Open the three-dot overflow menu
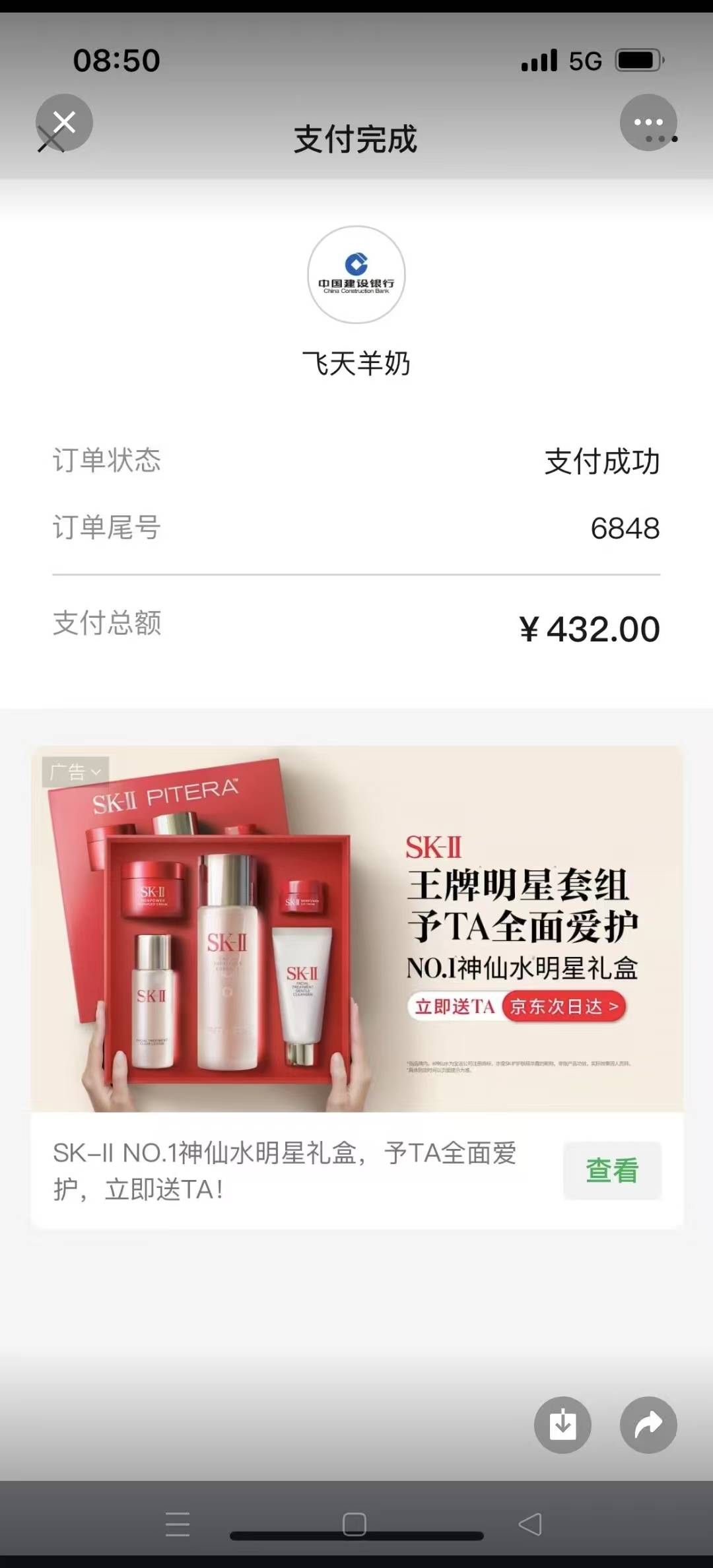Image resolution: width=713 pixels, height=1568 pixels. (x=648, y=123)
